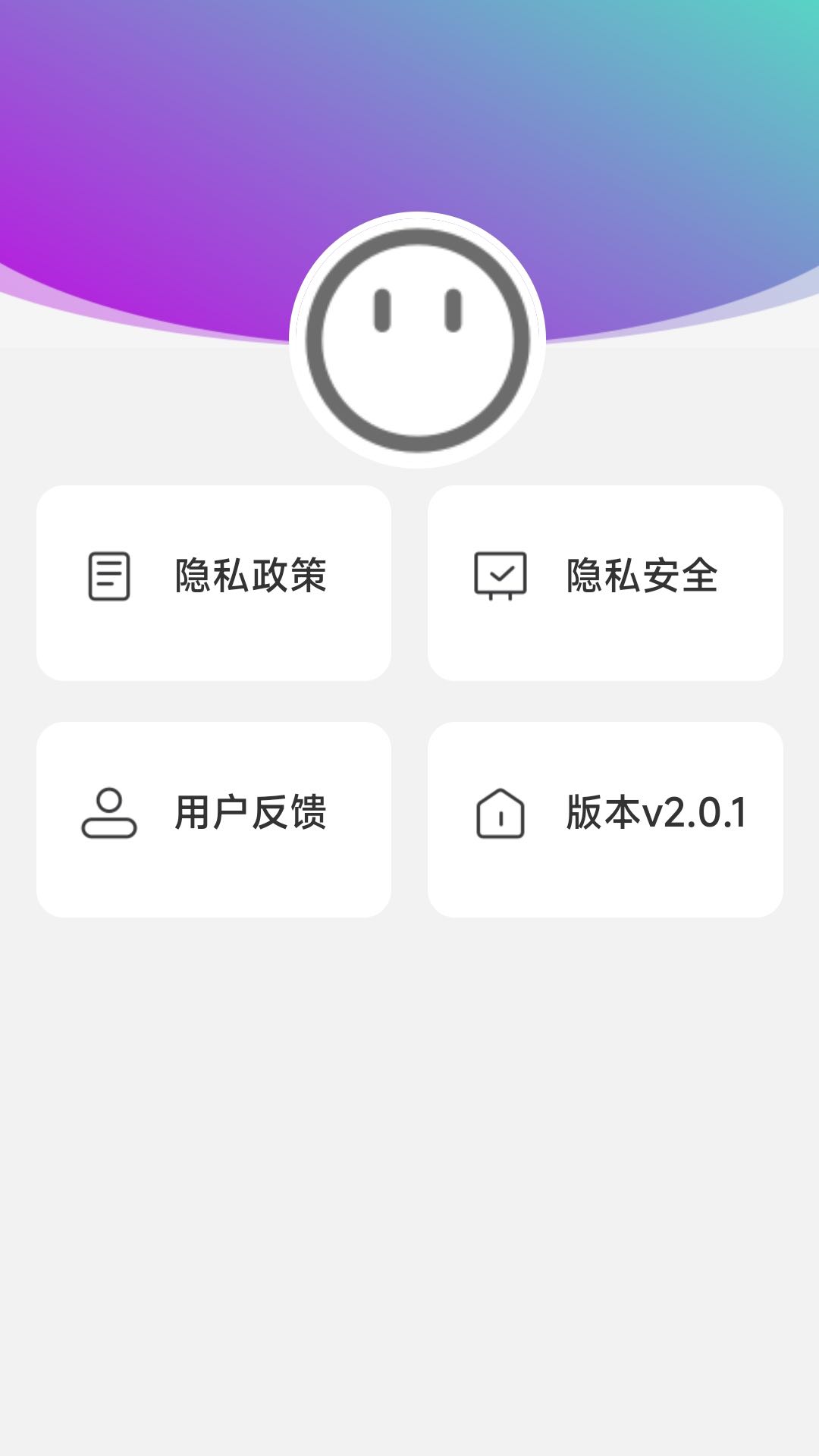Image resolution: width=819 pixels, height=1456 pixels.
Task: Click the 隐私政策 text label
Action: pos(252,578)
